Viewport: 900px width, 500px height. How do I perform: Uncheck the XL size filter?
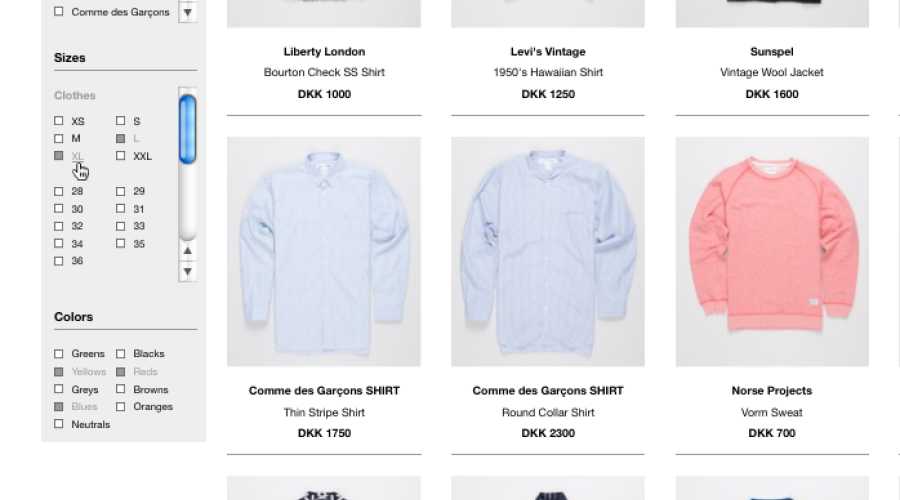[59, 156]
